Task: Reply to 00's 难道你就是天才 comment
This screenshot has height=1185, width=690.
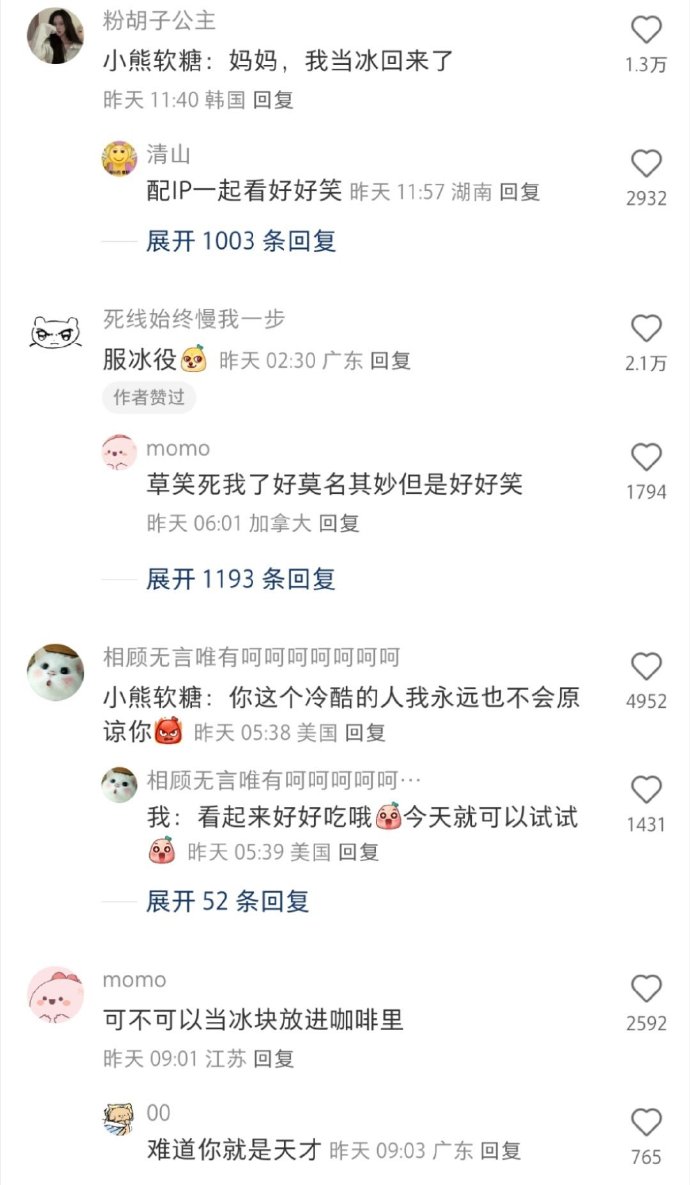Action: [501, 1151]
